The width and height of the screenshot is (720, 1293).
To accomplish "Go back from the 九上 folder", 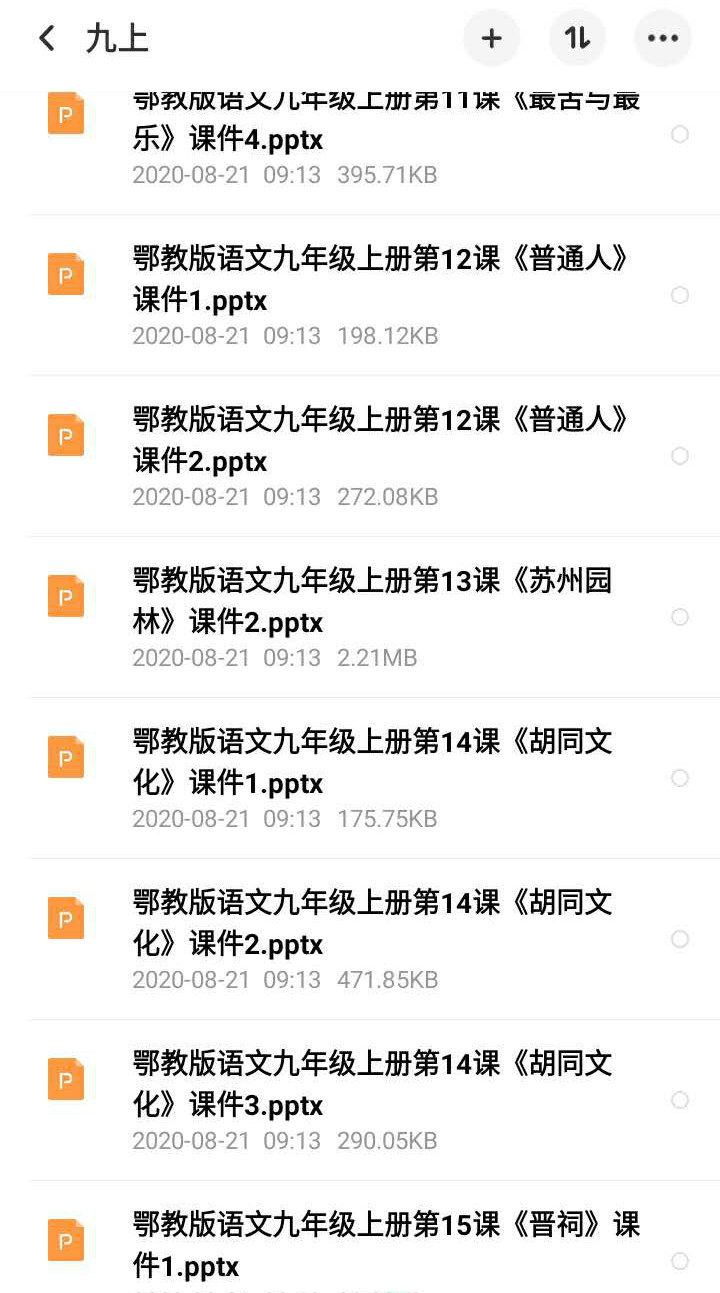I will coord(46,39).
